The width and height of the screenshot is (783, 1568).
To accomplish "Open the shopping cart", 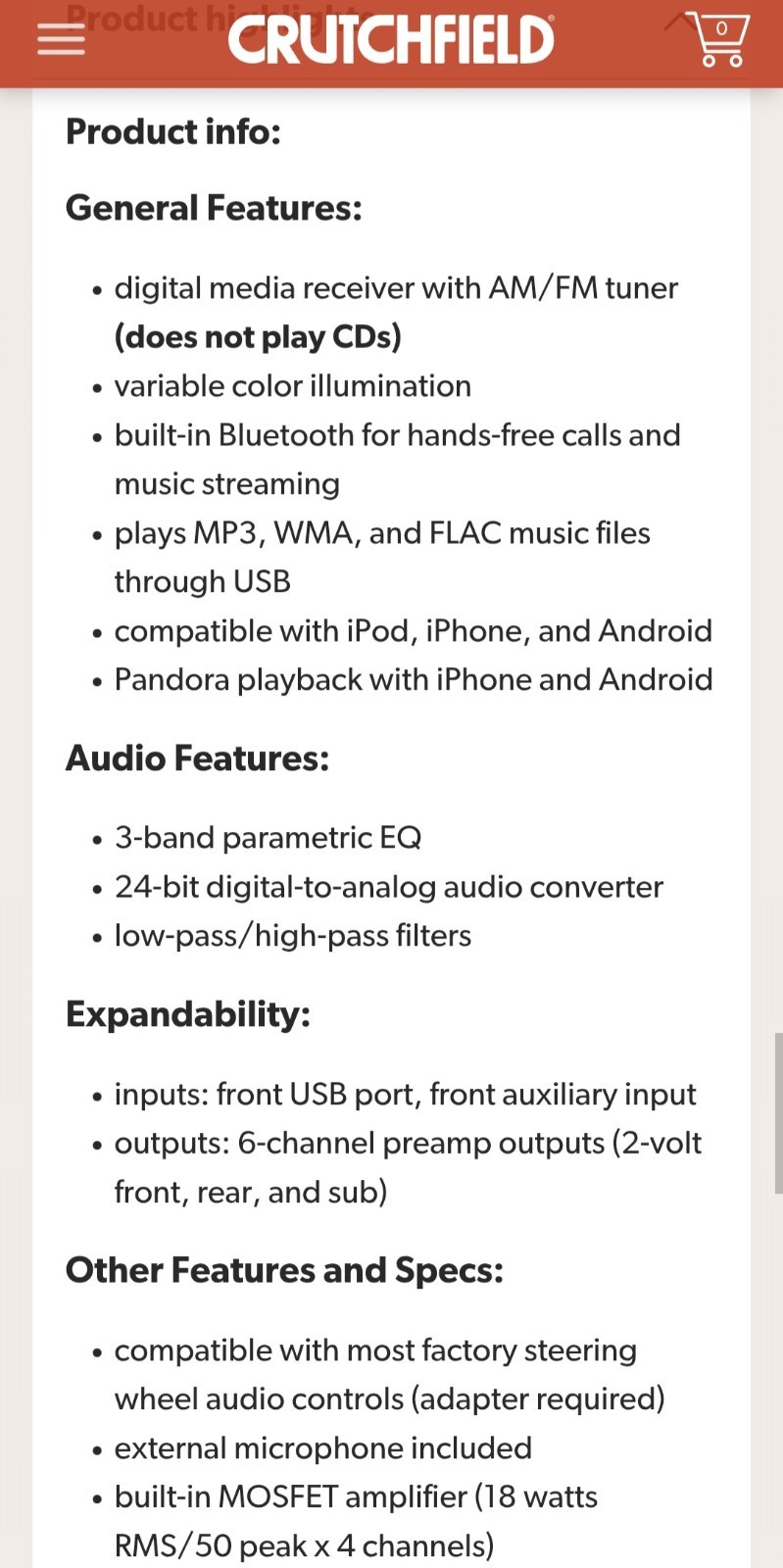I will click(717, 39).
